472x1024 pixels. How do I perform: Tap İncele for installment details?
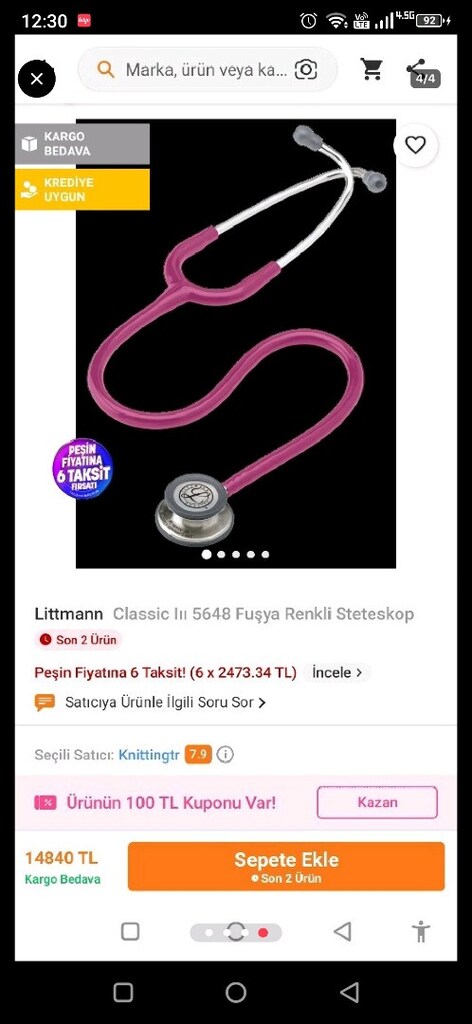[337, 673]
